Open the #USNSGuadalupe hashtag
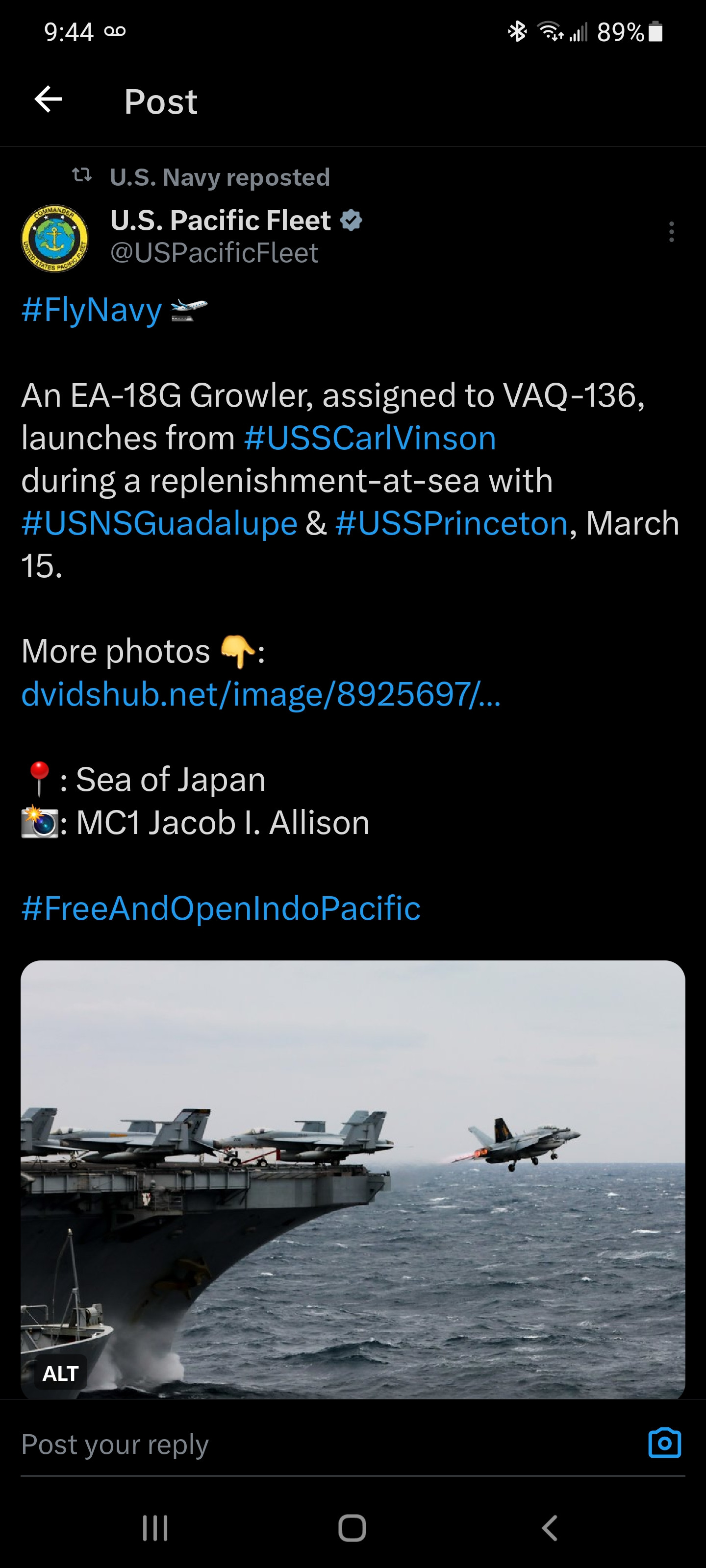 [x=160, y=523]
